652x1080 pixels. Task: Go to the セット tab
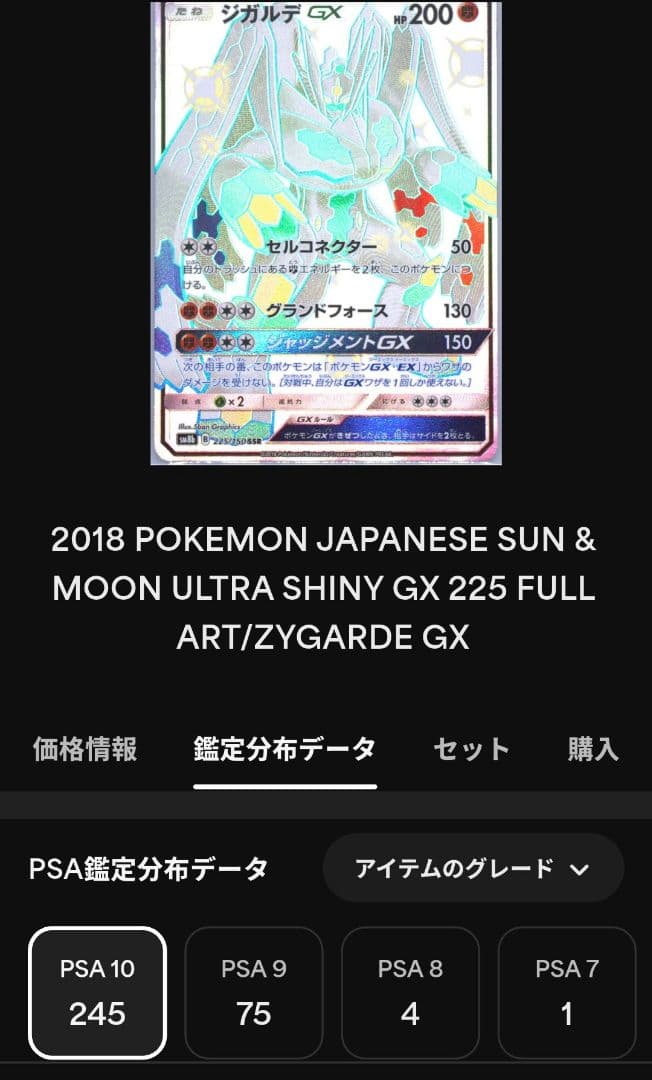[x=472, y=750]
